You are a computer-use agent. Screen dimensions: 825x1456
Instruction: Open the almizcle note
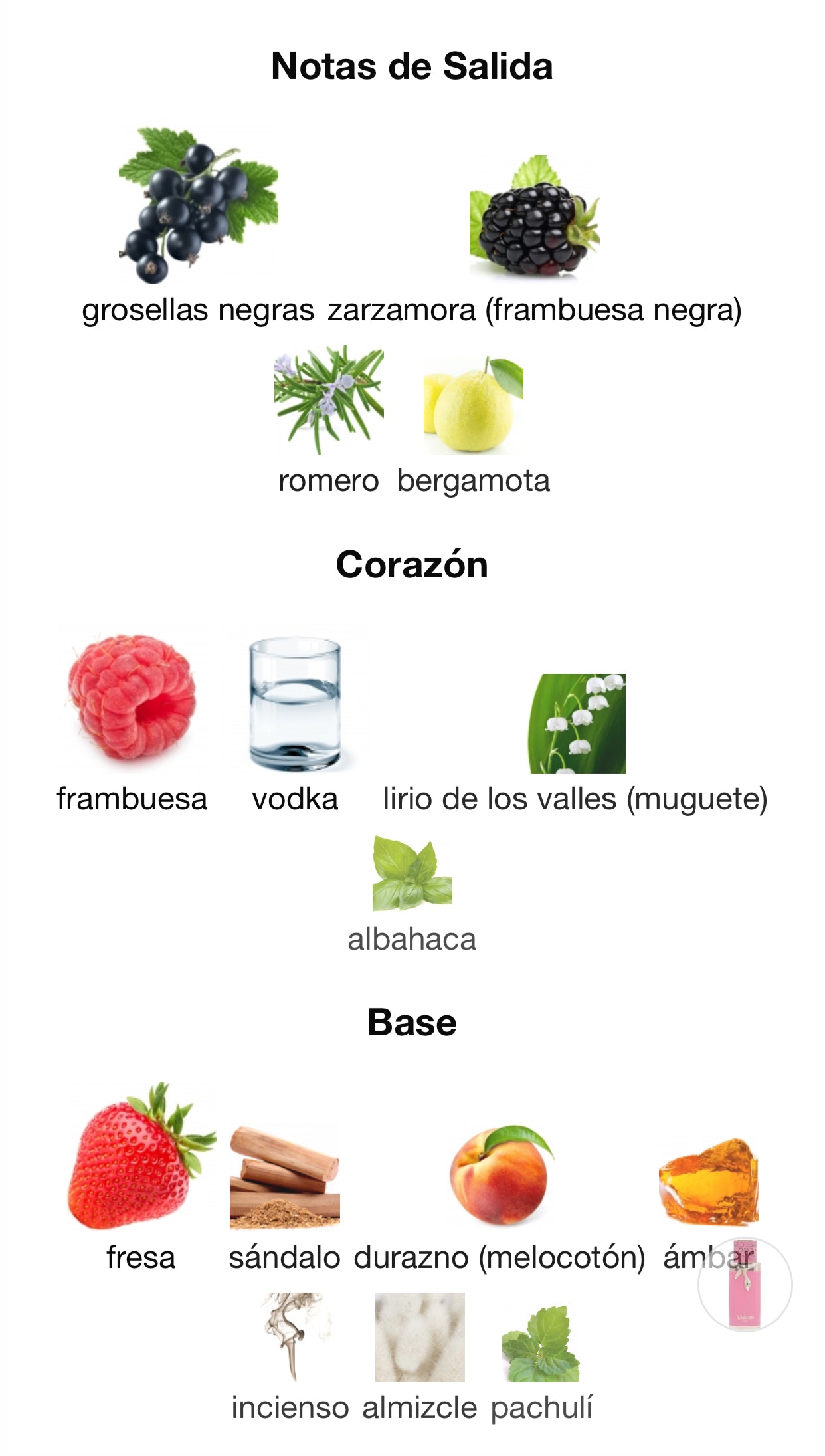[420, 1336]
